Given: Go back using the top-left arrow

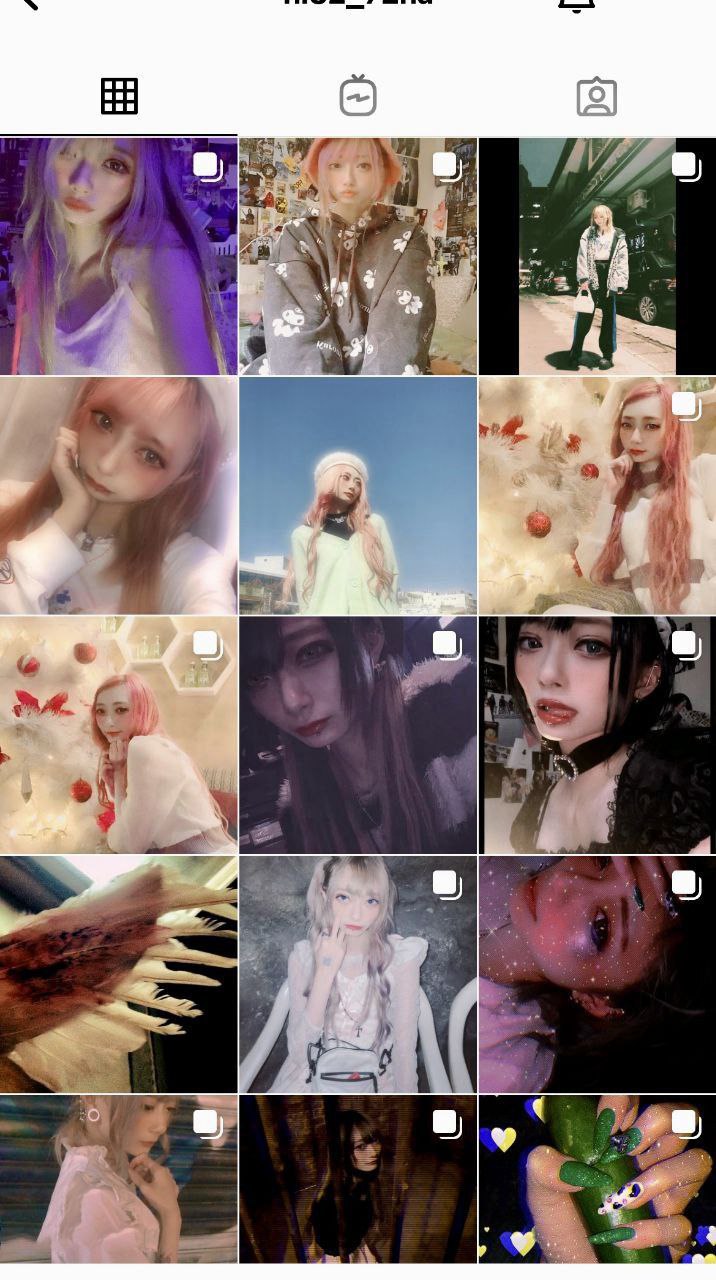Looking at the screenshot, I should [28, 4].
